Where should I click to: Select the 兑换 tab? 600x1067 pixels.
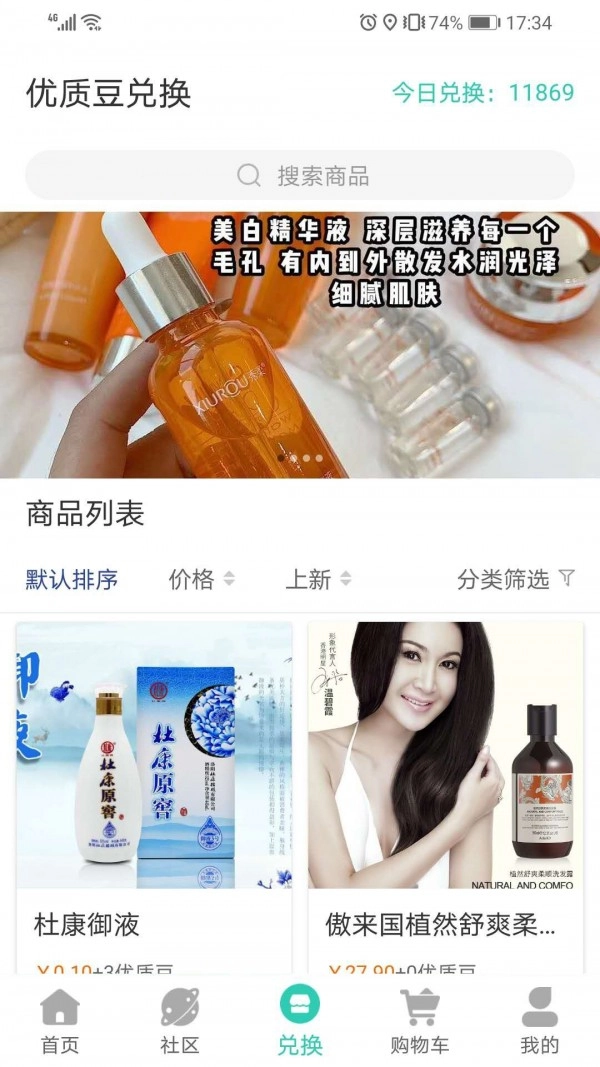point(300,1020)
